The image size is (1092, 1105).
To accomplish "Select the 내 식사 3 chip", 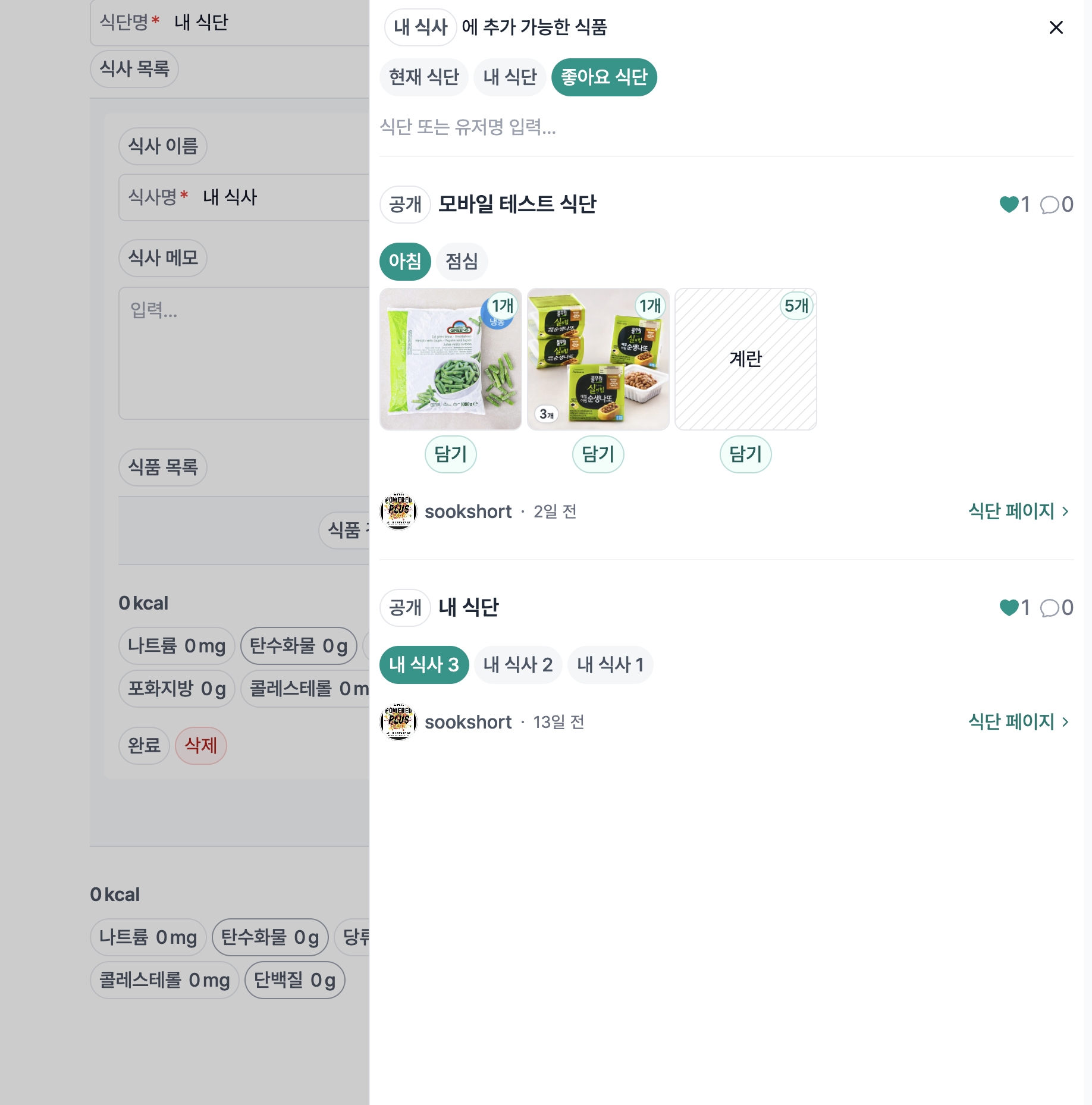I will click(x=423, y=664).
